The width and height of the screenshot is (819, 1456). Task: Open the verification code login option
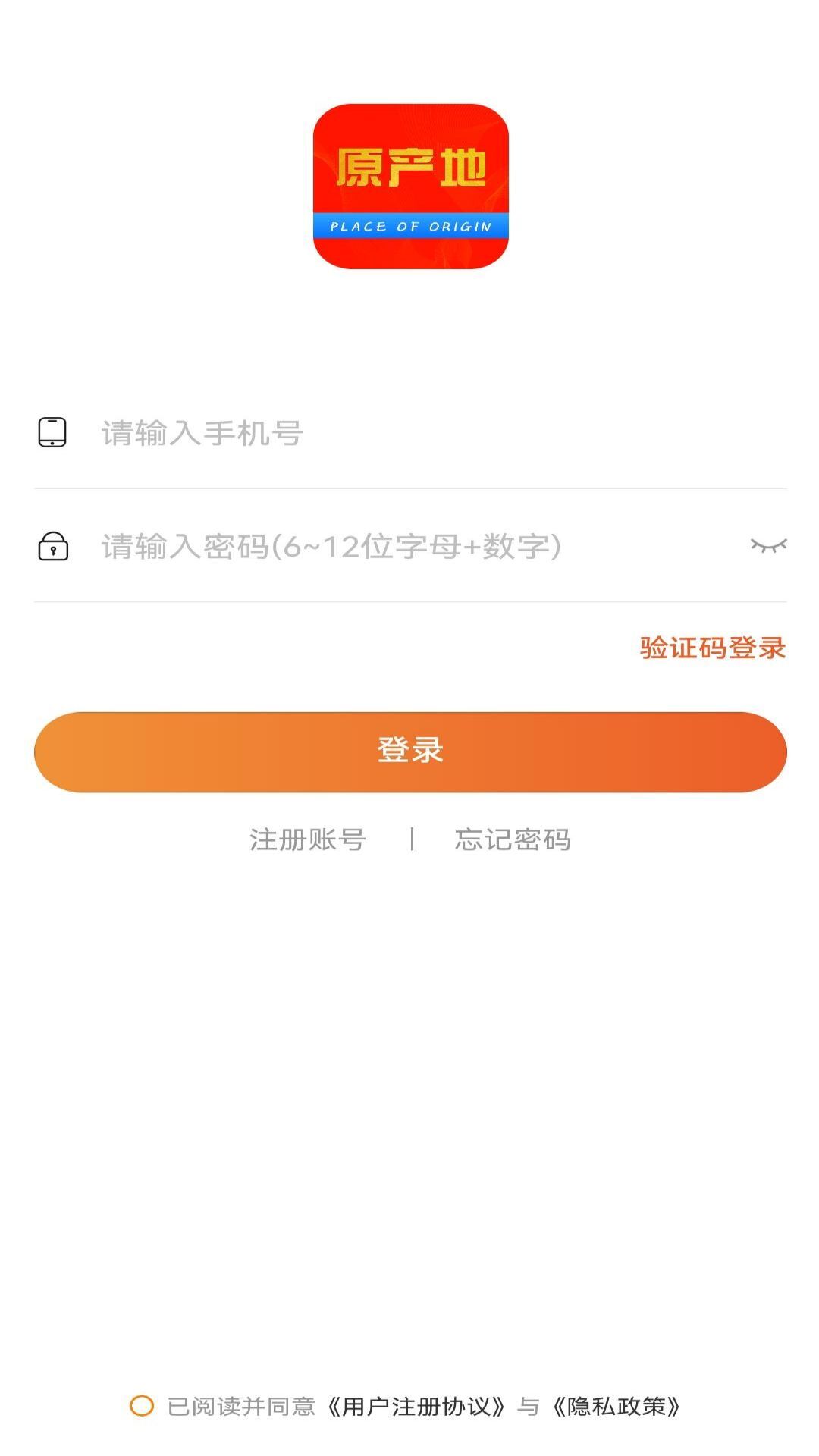coord(711,650)
